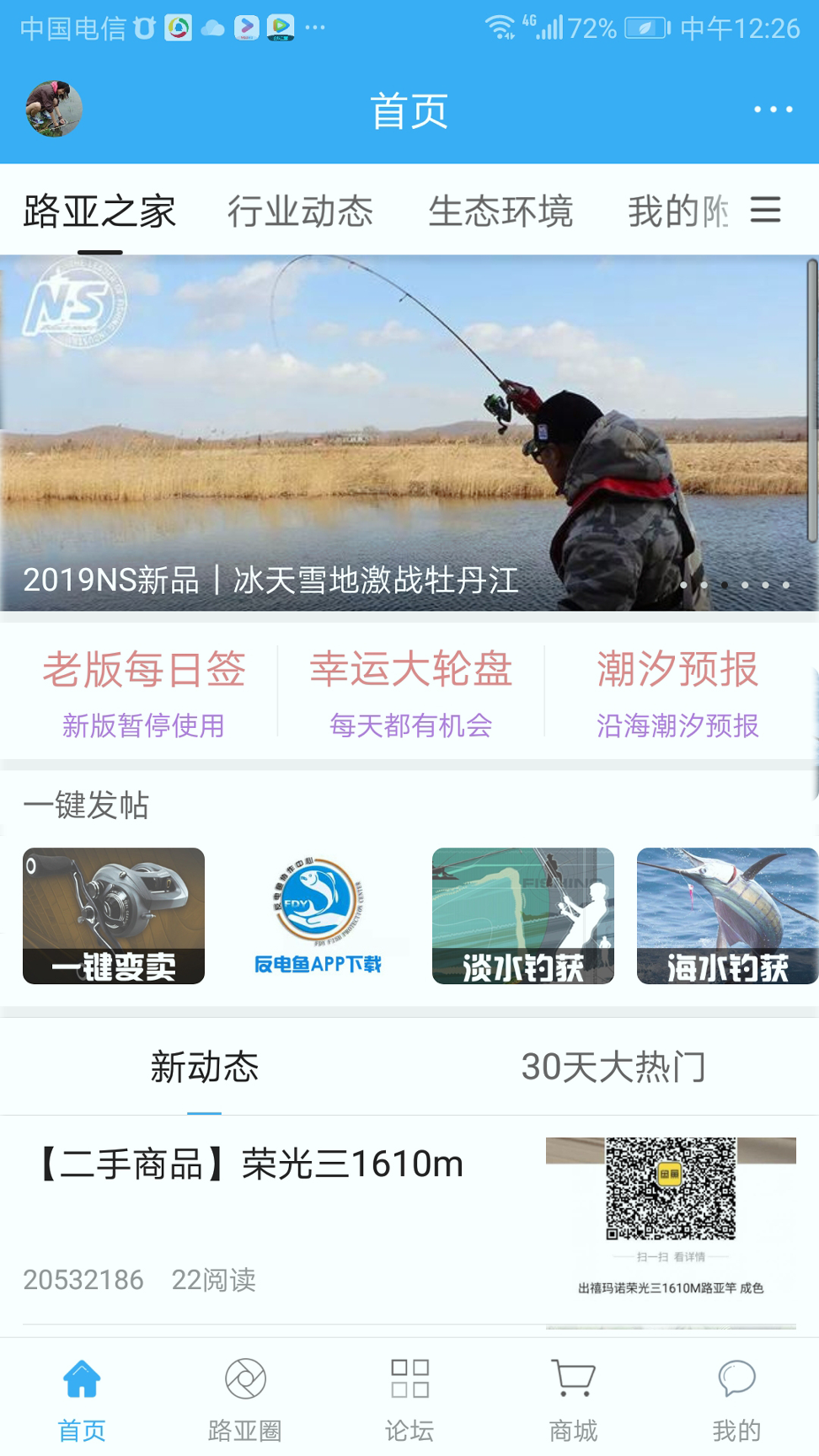Select the 新动态 tab
The image size is (819, 1456).
tap(205, 1067)
